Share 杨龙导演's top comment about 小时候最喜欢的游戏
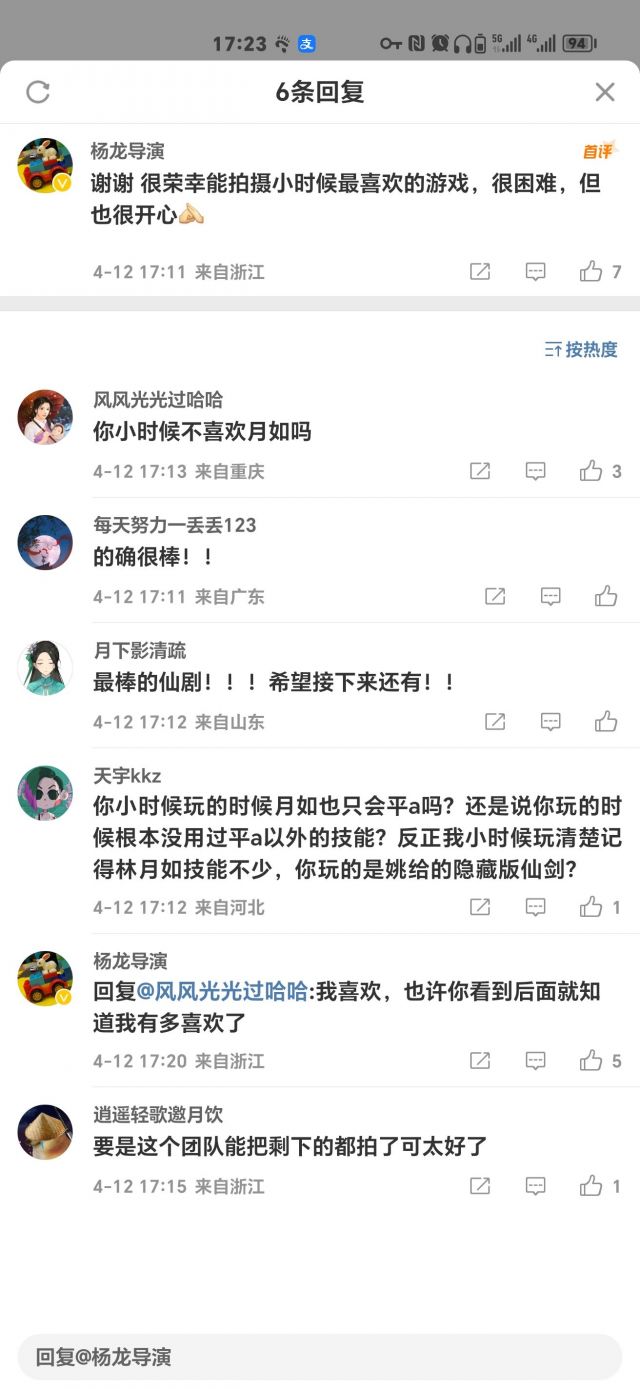This screenshot has height=1389, width=640. (x=480, y=271)
